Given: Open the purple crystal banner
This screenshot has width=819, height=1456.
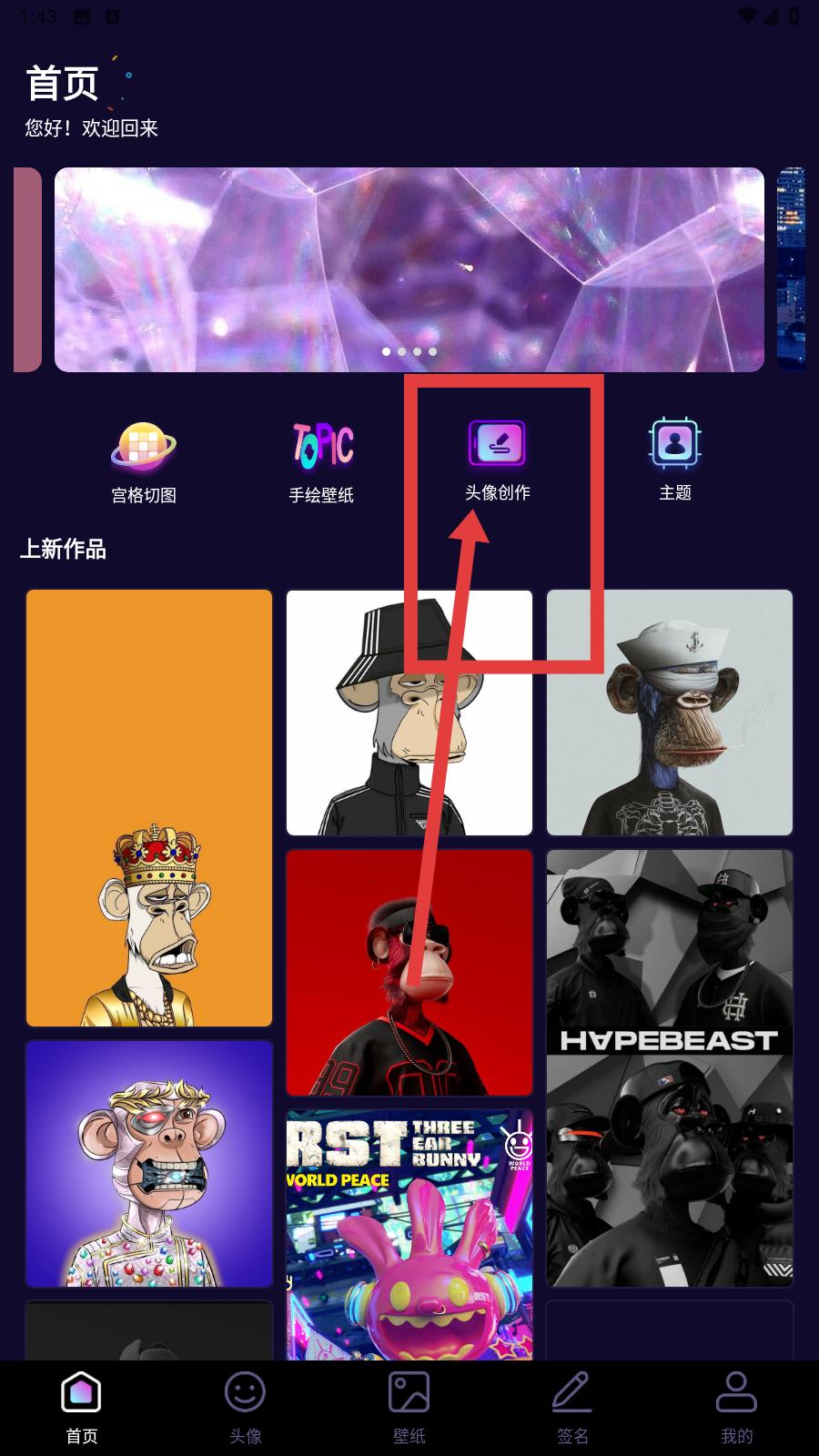Looking at the screenshot, I should 409,269.
